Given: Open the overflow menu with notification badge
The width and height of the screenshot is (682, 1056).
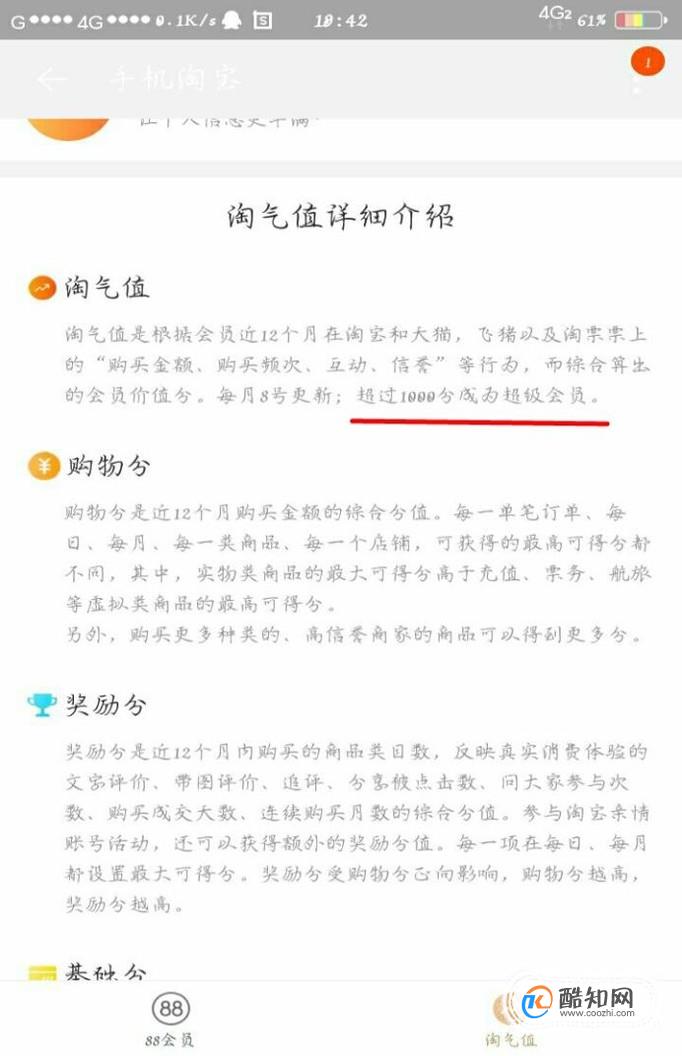Looking at the screenshot, I should [638, 78].
